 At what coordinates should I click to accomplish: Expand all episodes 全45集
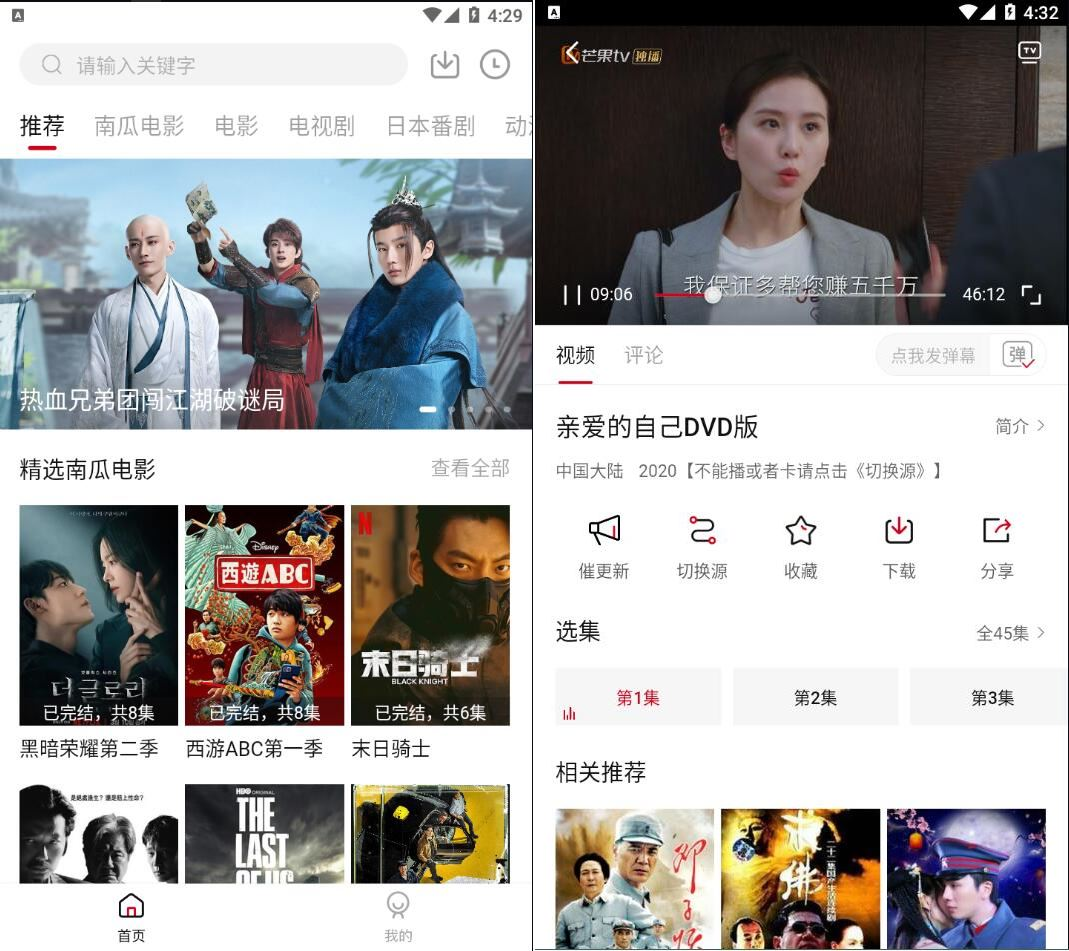[x=1010, y=633]
